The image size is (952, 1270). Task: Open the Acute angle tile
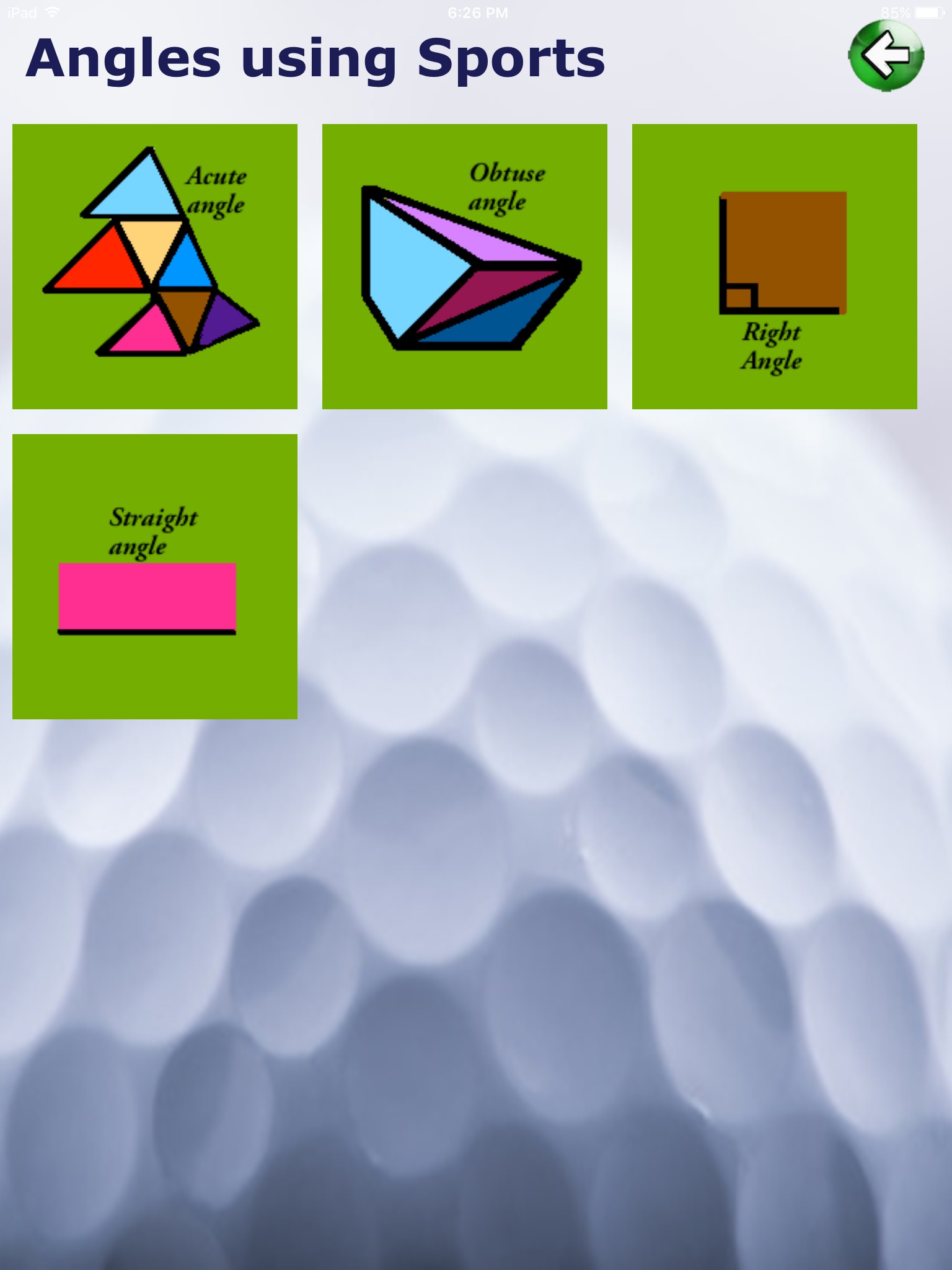155,267
